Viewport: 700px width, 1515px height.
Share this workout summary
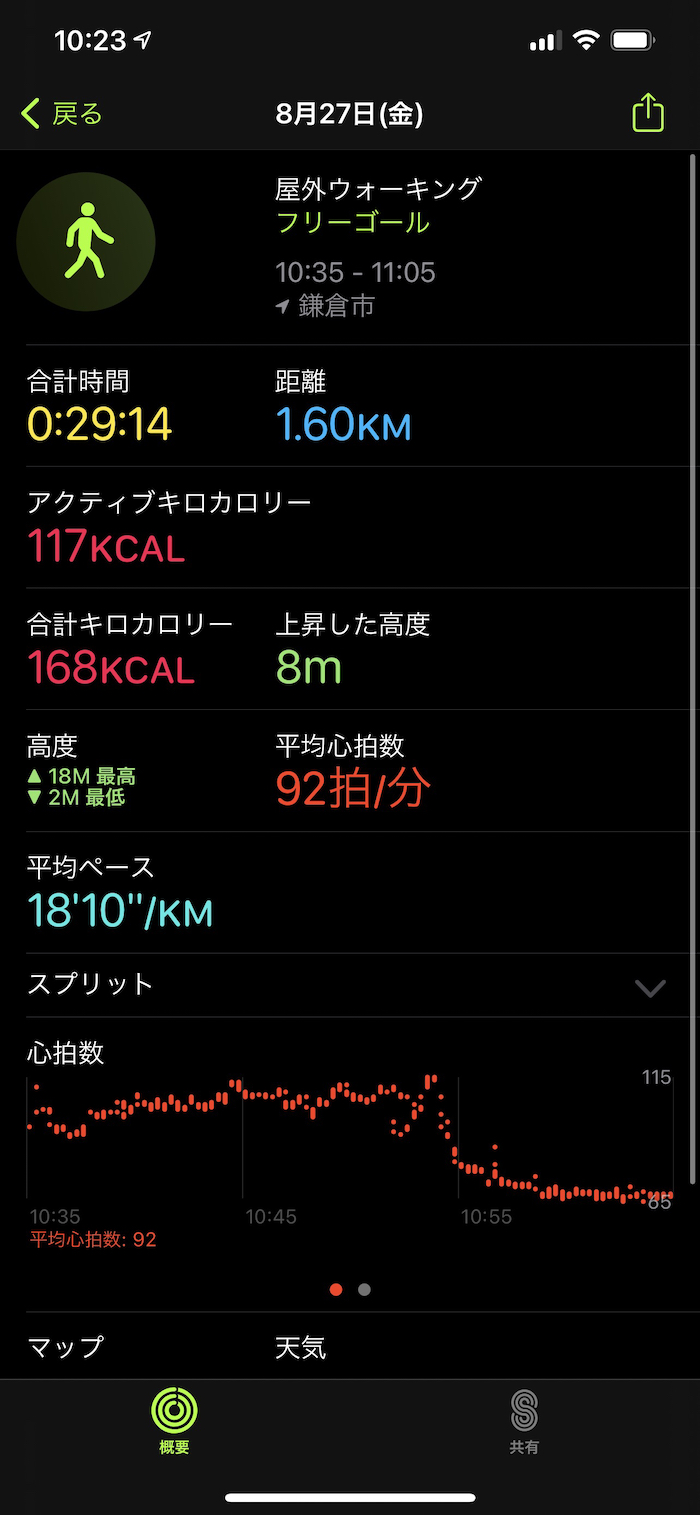[648, 113]
